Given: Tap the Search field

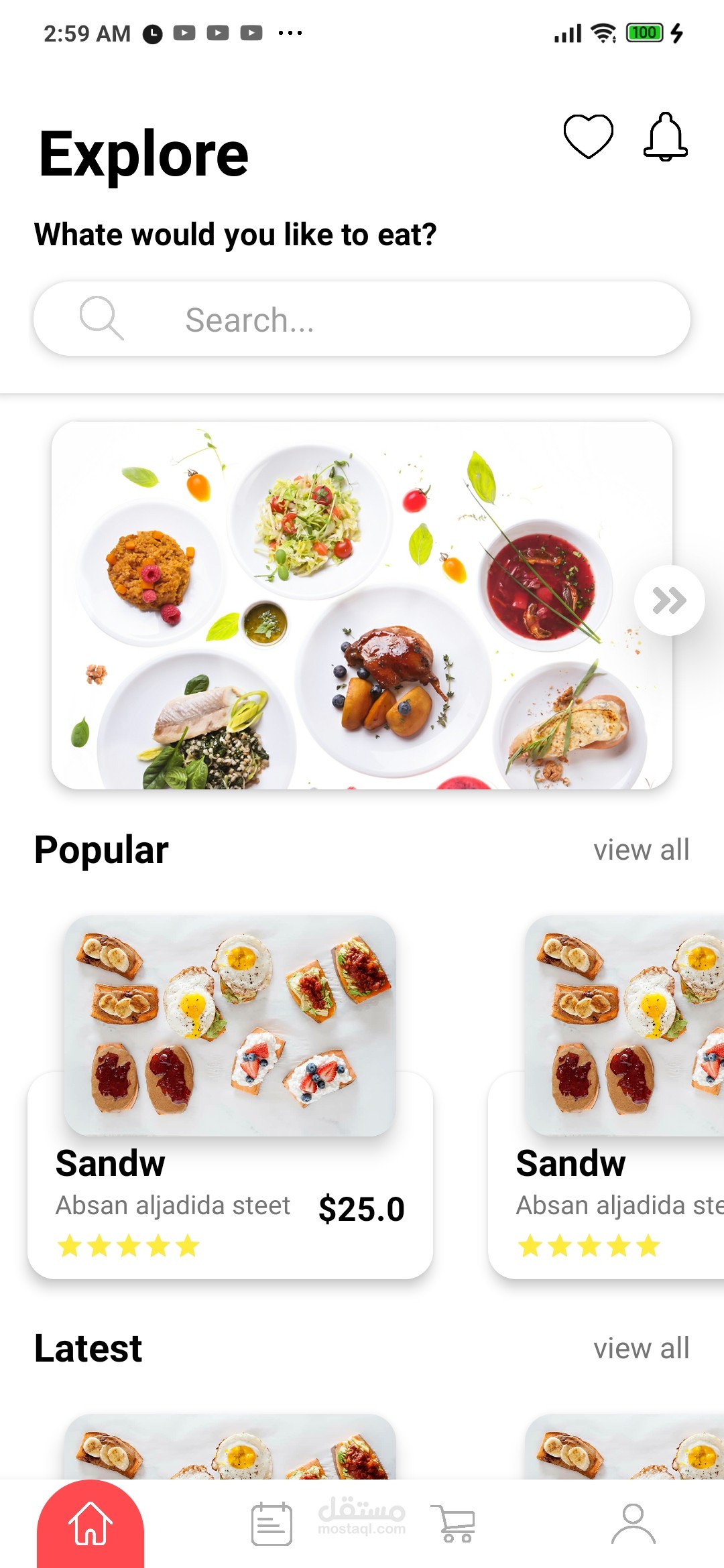Looking at the screenshot, I should coord(362,319).
